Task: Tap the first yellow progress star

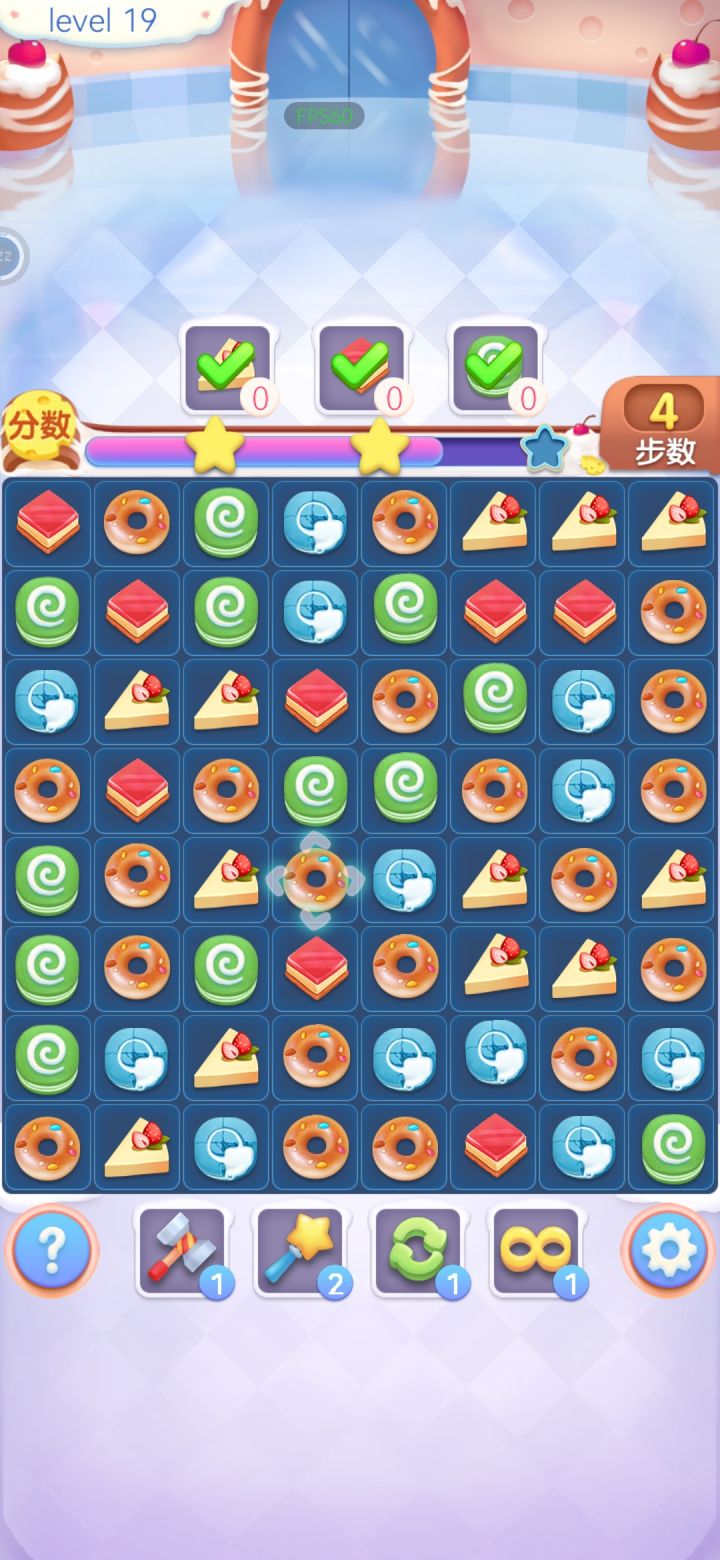Action: [x=215, y=450]
